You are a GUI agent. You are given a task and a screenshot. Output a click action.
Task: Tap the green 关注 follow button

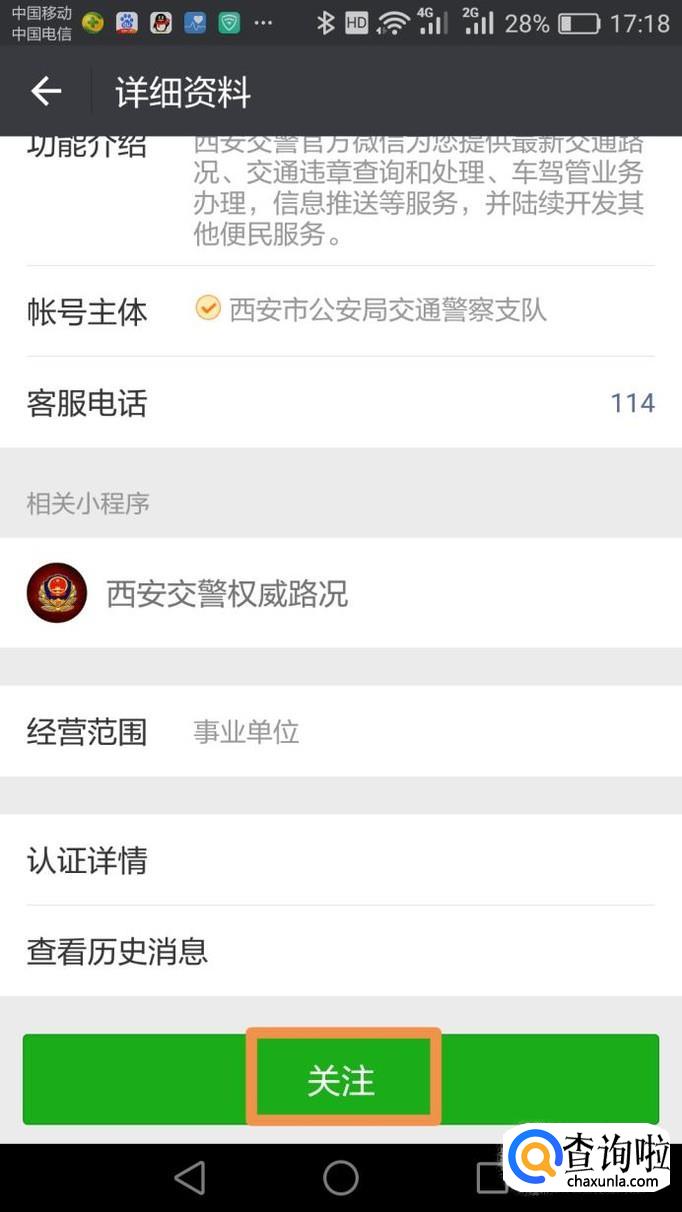[341, 1080]
